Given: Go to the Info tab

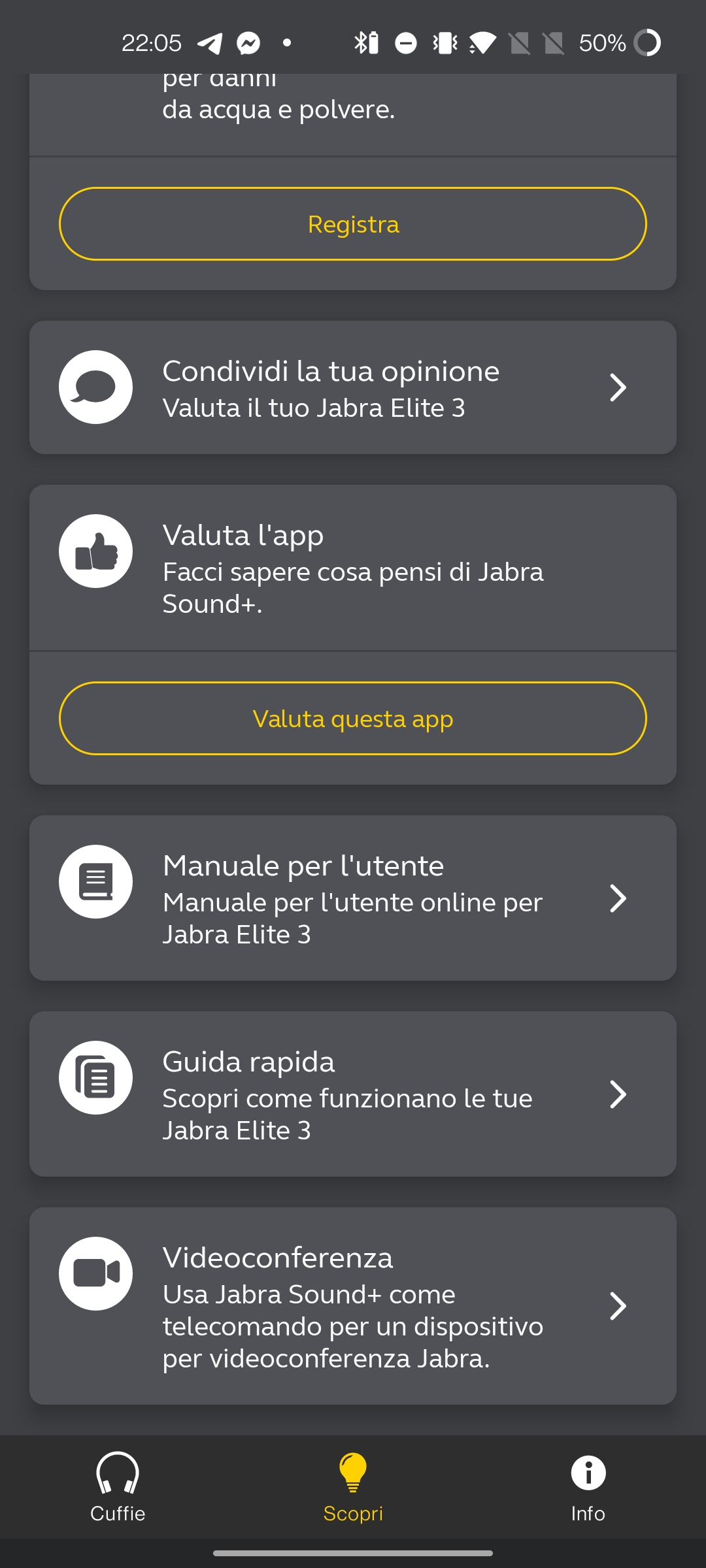Looking at the screenshot, I should (588, 1488).
